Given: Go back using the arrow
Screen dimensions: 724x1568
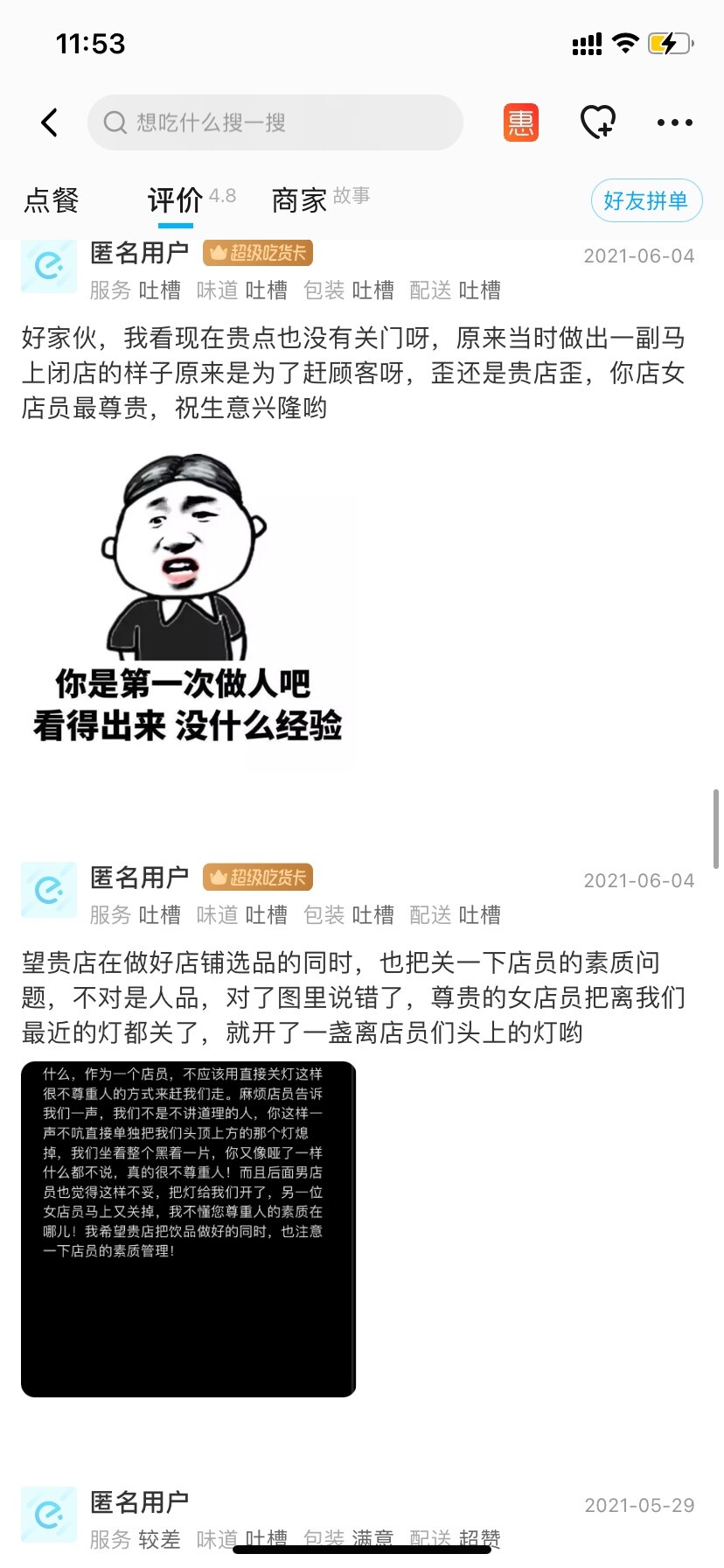Looking at the screenshot, I should coord(50,122).
